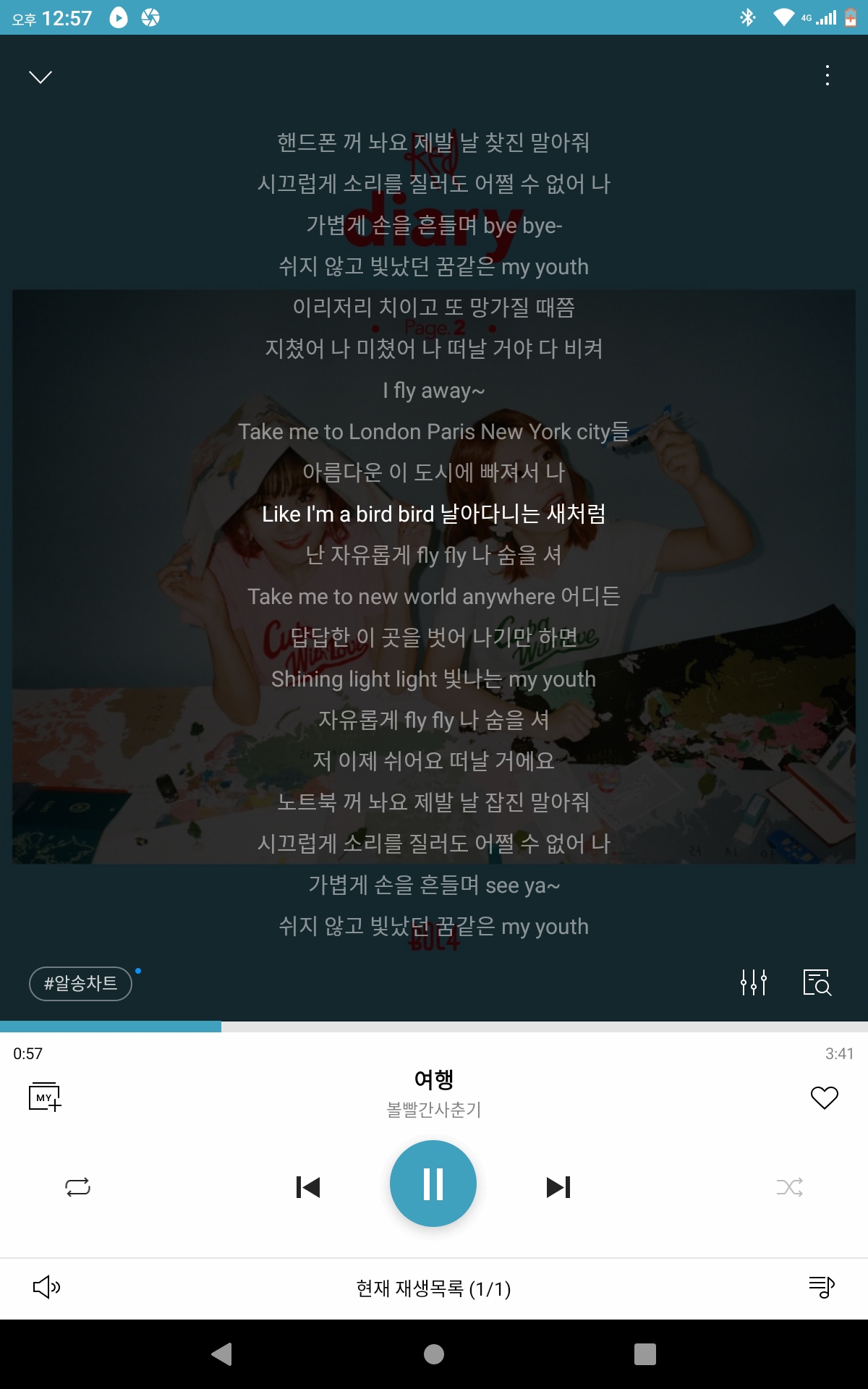Go back using the system back button
This screenshot has width=868, height=1389.
221,1354
